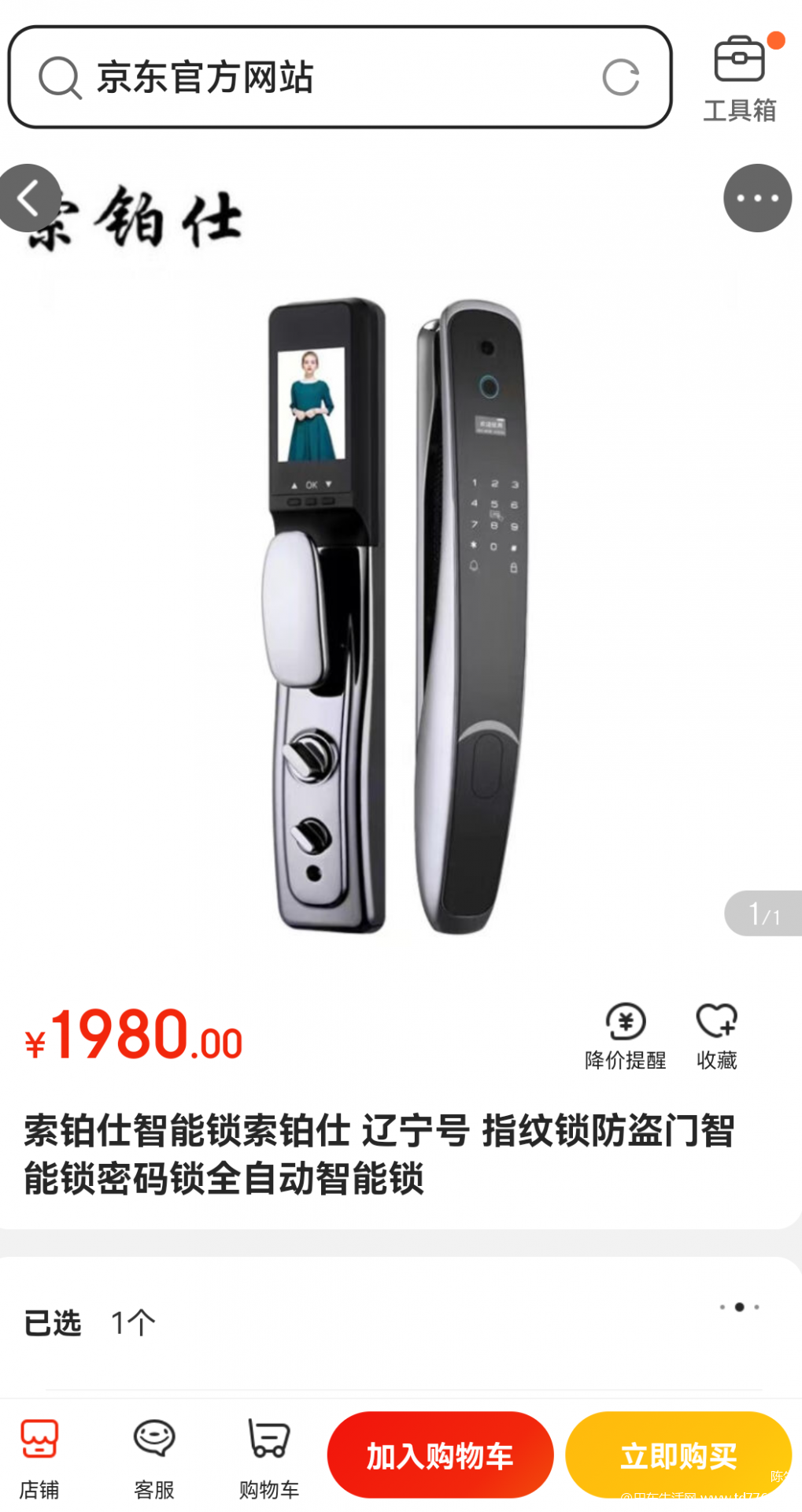
Task: Tap 加入购物车 to add to cart
Action: coord(440,1455)
